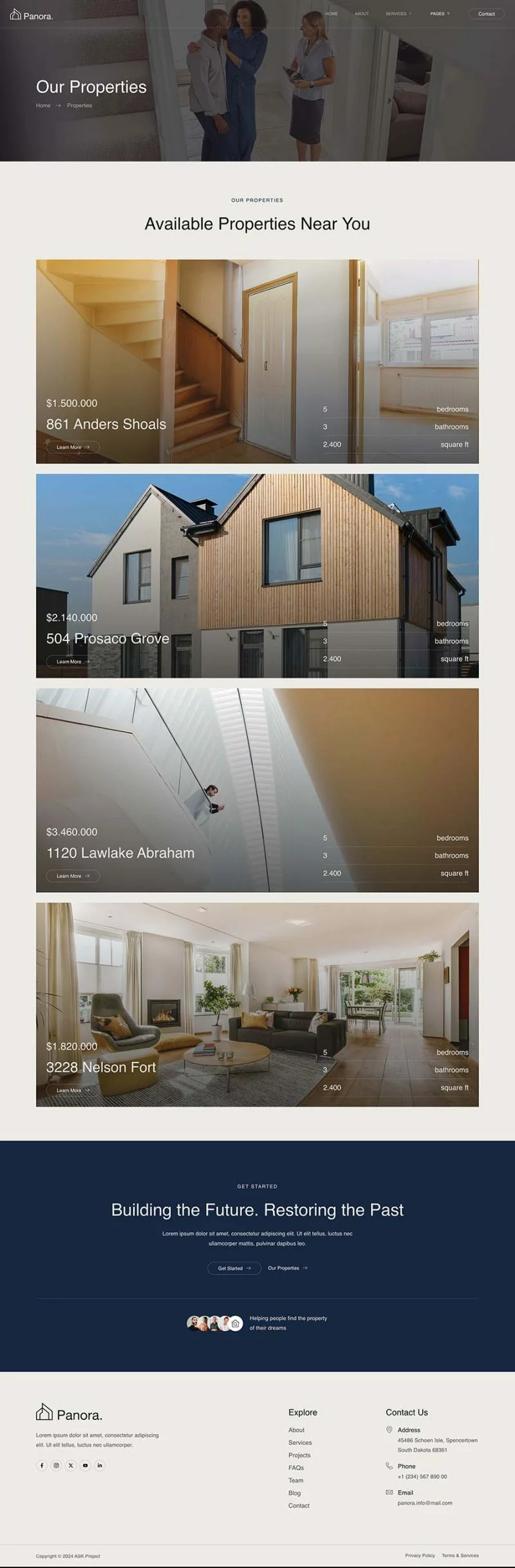Open the LinkedIn profile icon

click(x=100, y=1466)
